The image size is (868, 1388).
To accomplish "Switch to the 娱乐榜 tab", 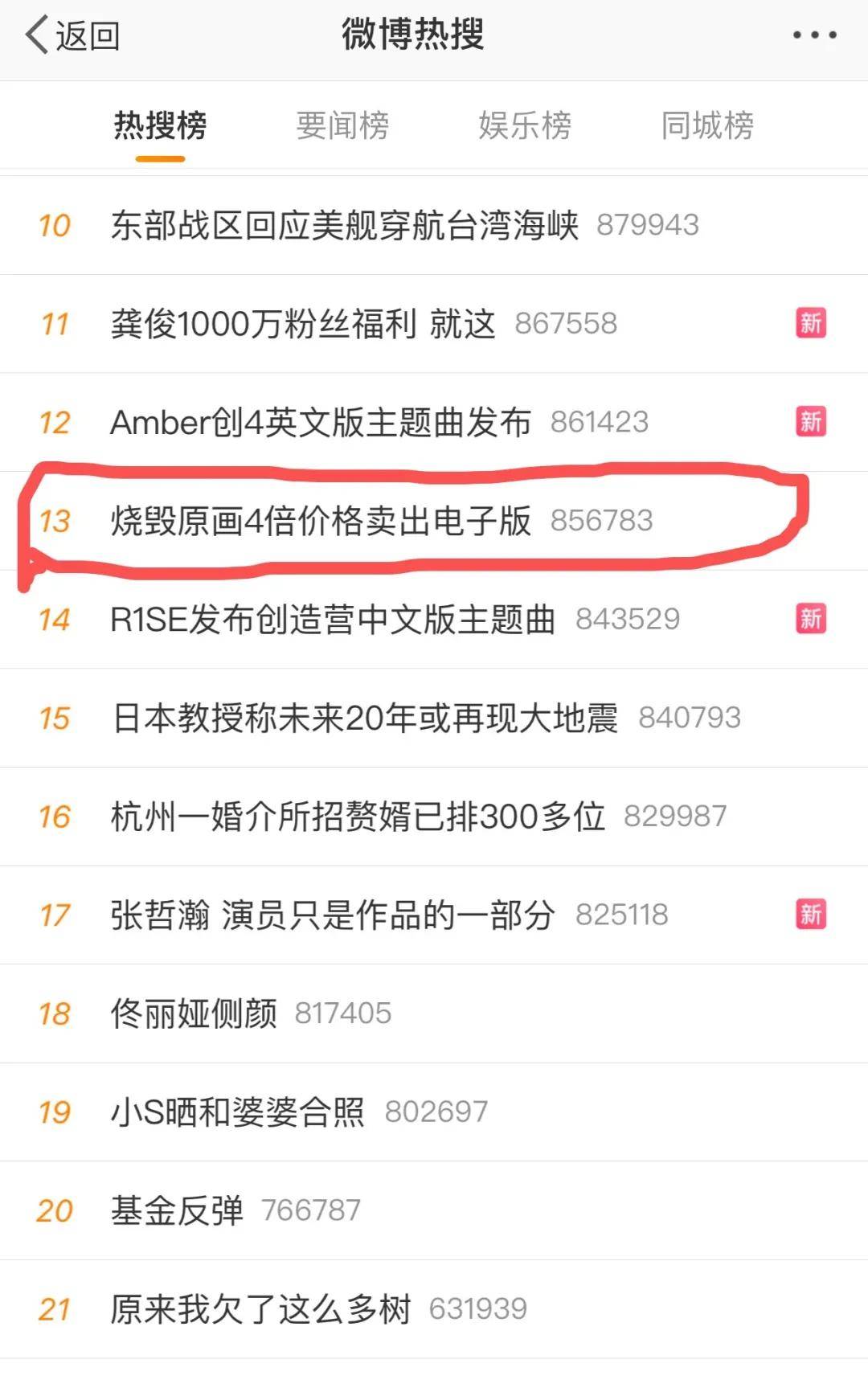I will pyautogui.click(x=525, y=126).
